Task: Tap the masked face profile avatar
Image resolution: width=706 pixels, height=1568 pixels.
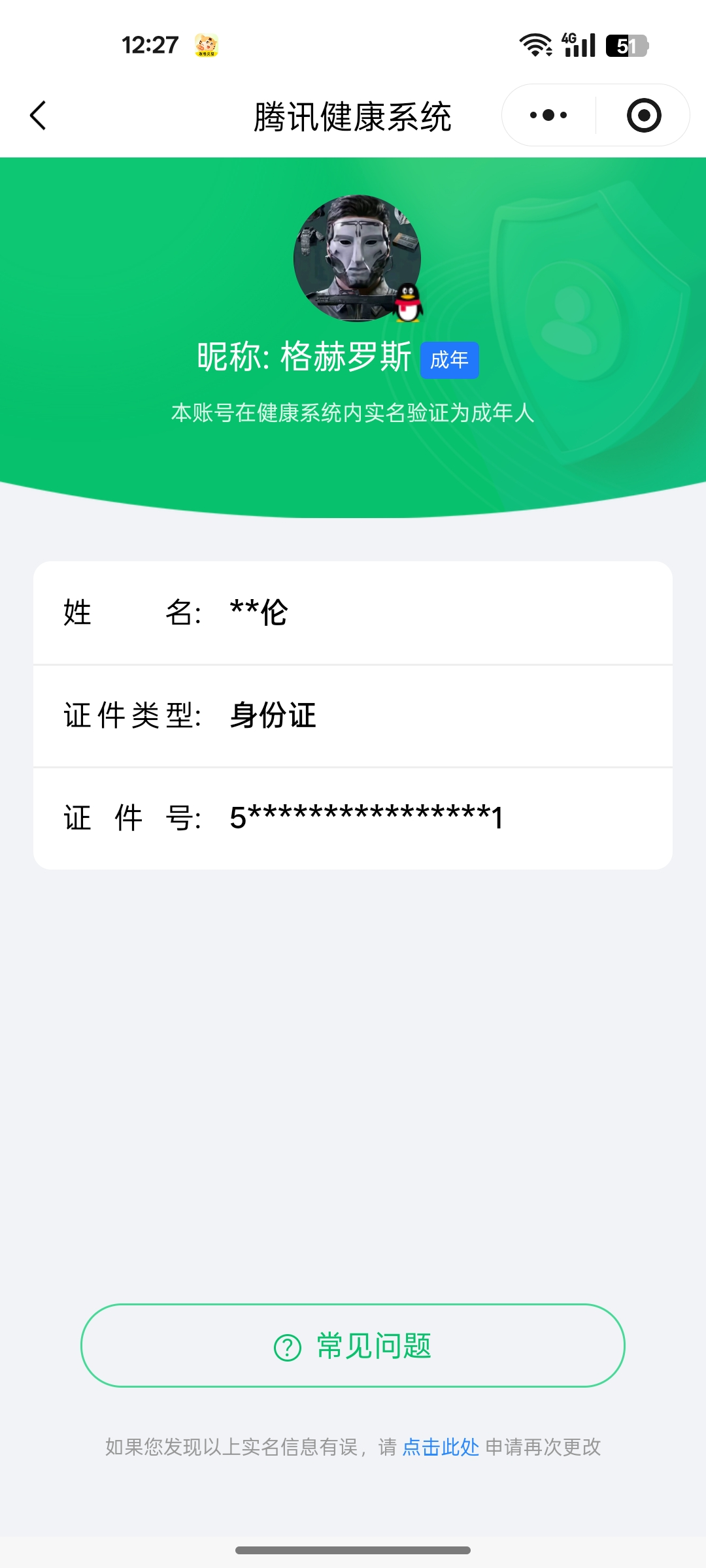Action: point(356,257)
